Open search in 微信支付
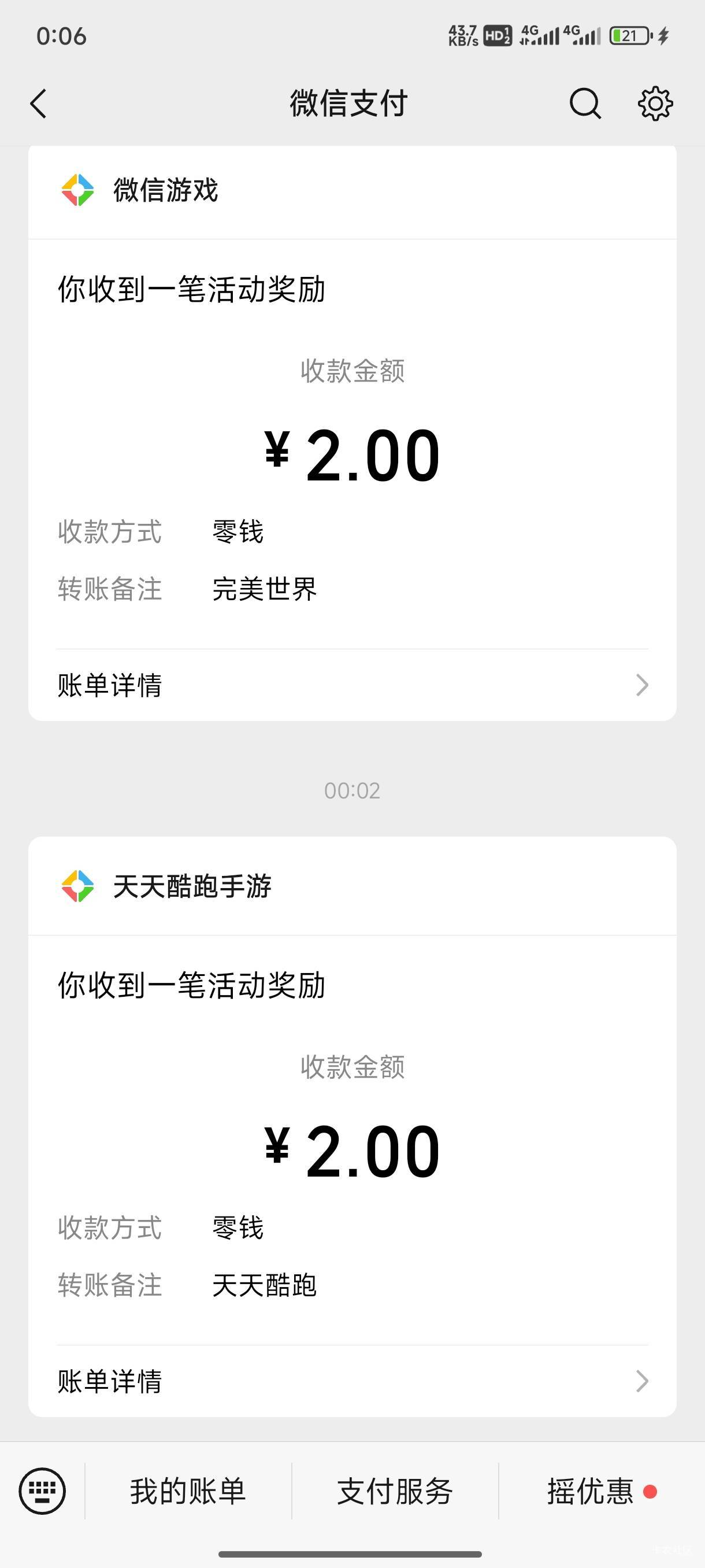705x1568 pixels. coord(585,103)
